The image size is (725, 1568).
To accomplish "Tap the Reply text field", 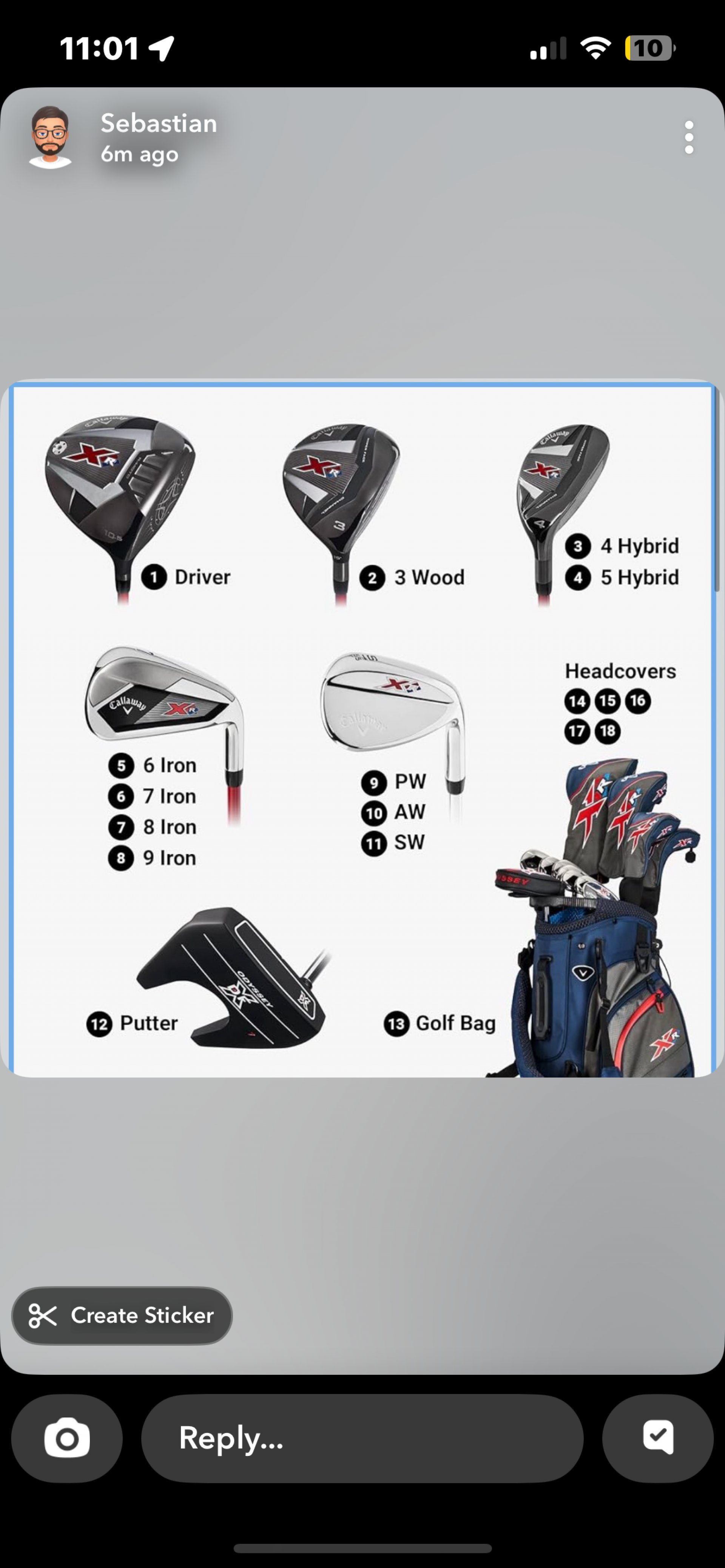I will pos(362,1438).
